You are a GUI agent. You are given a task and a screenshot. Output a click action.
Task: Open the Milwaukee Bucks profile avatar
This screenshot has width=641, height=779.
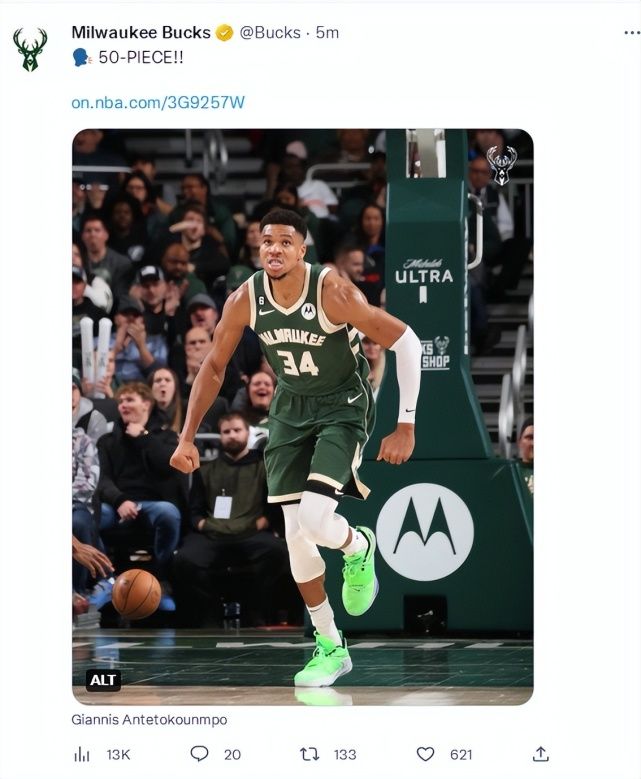tap(30, 49)
